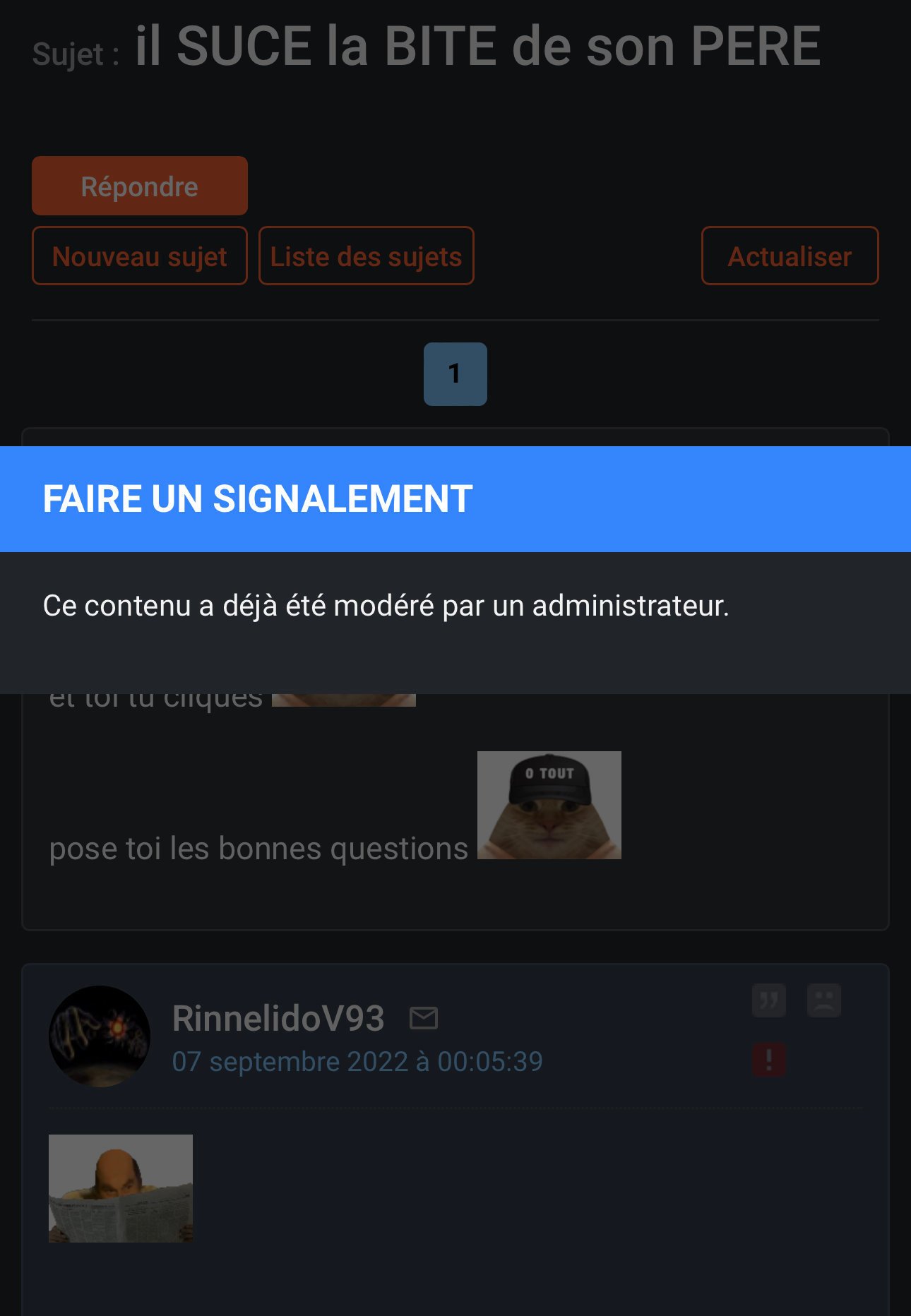
Task: Create a Nouveau sujet
Action: [139, 256]
